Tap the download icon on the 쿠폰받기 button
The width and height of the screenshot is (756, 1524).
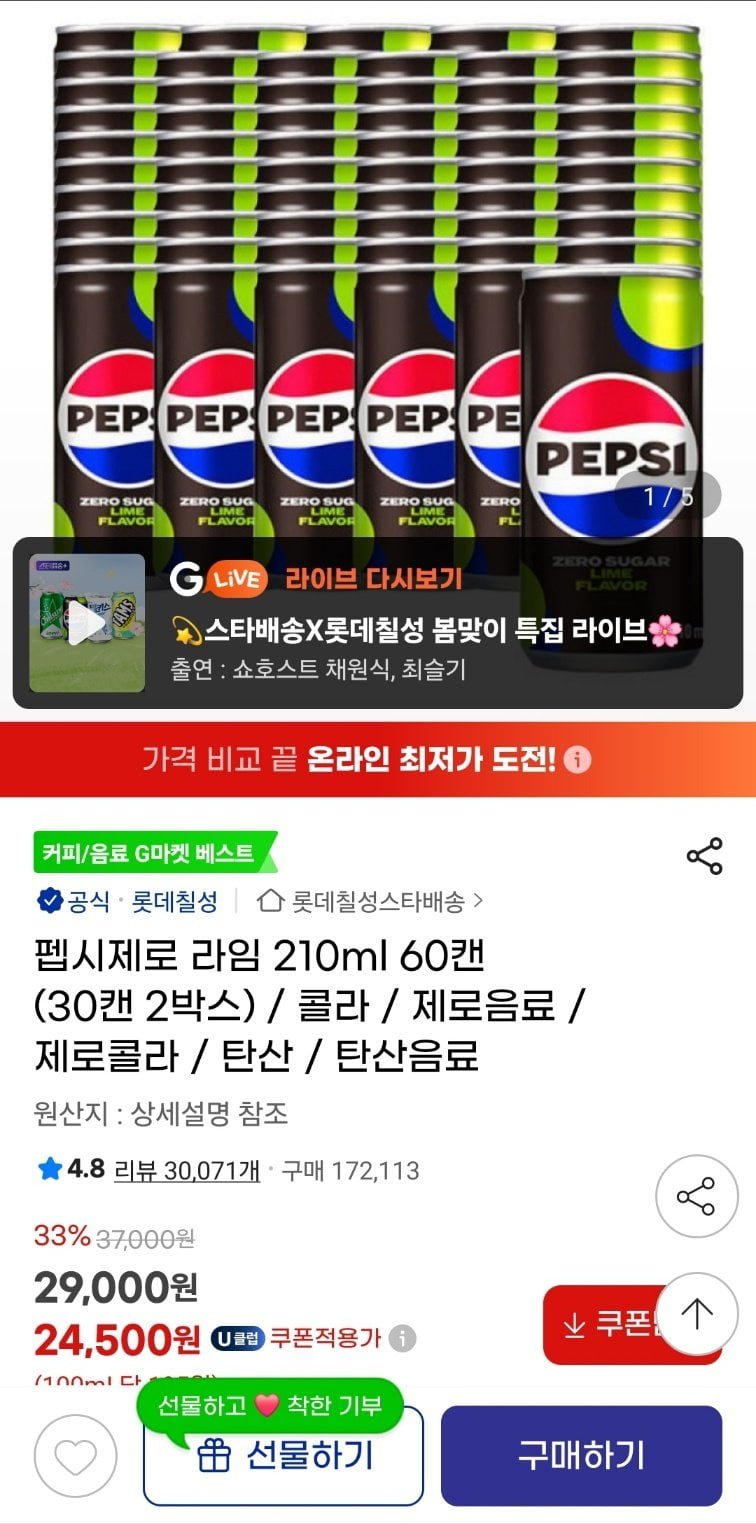573,1320
